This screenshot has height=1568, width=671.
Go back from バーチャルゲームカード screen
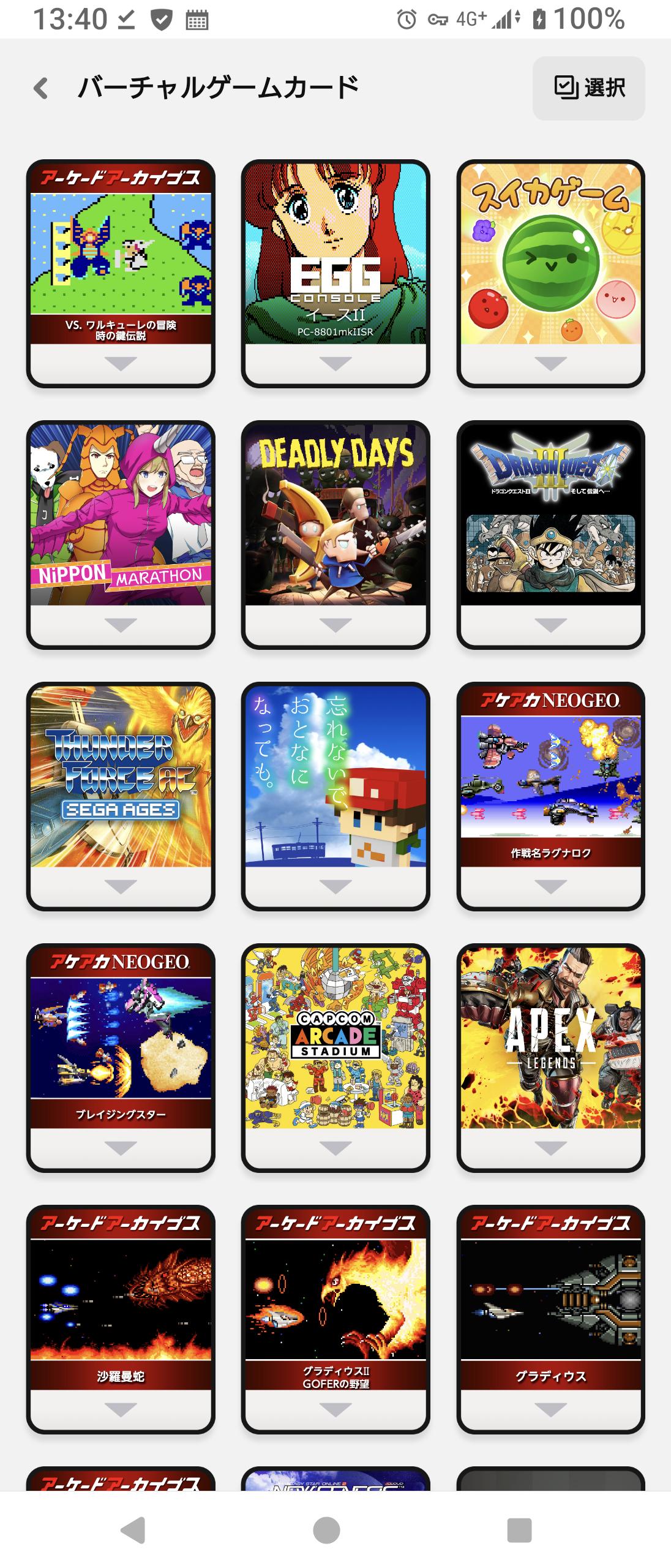pos(40,88)
